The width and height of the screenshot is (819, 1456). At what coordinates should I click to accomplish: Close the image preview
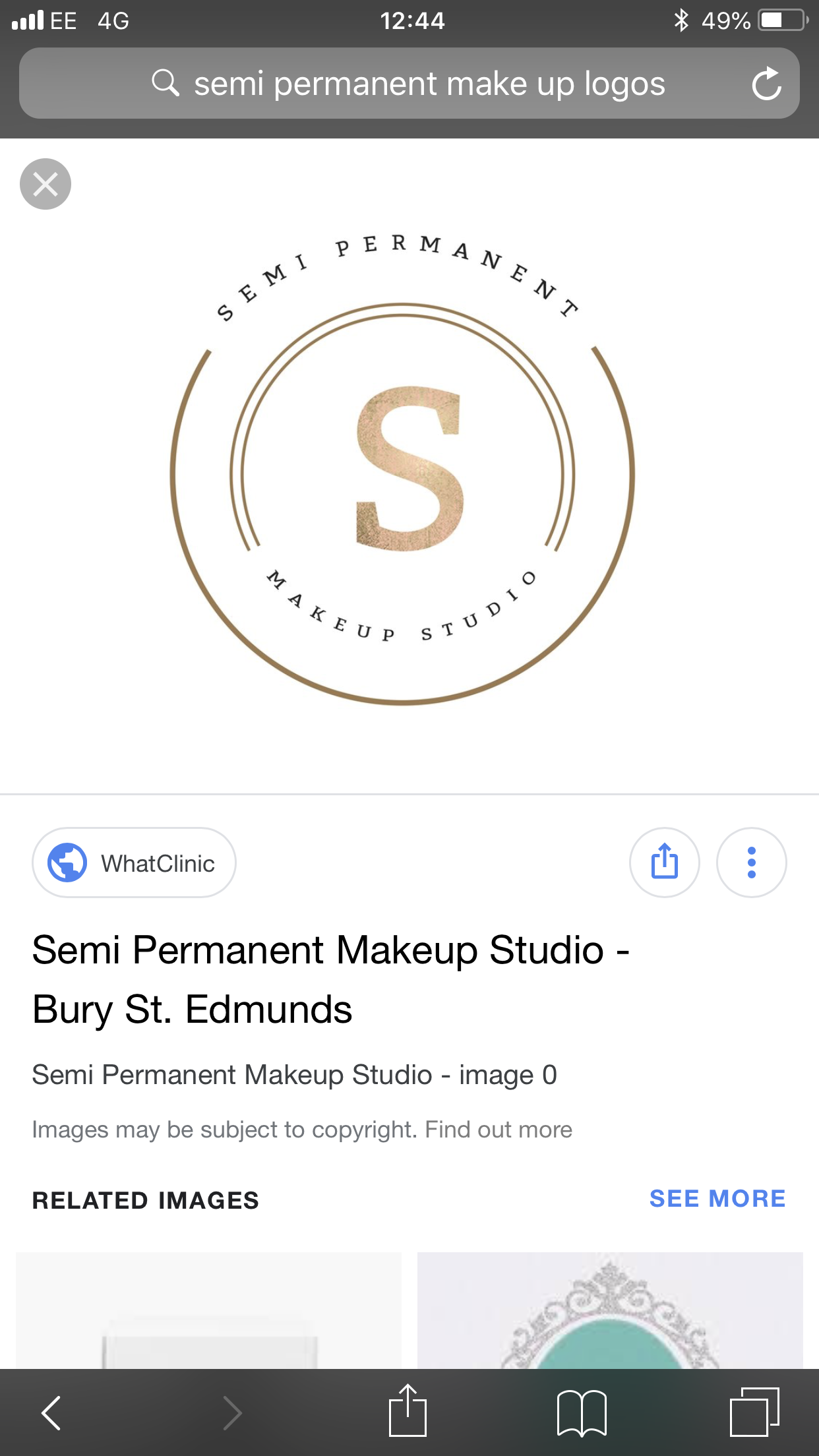[45, 184]
